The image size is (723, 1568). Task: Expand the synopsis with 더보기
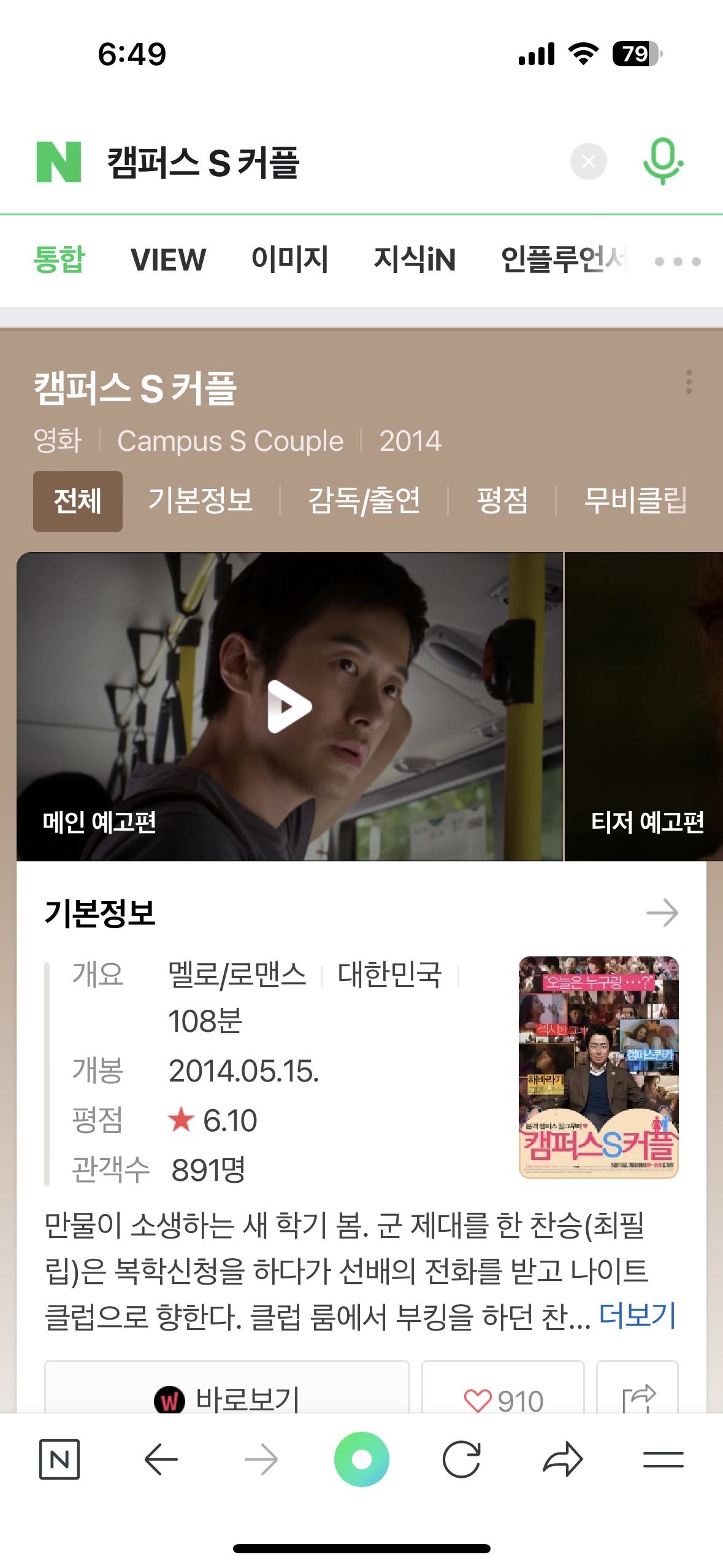pyautogui.click(x=637, y=1315)
